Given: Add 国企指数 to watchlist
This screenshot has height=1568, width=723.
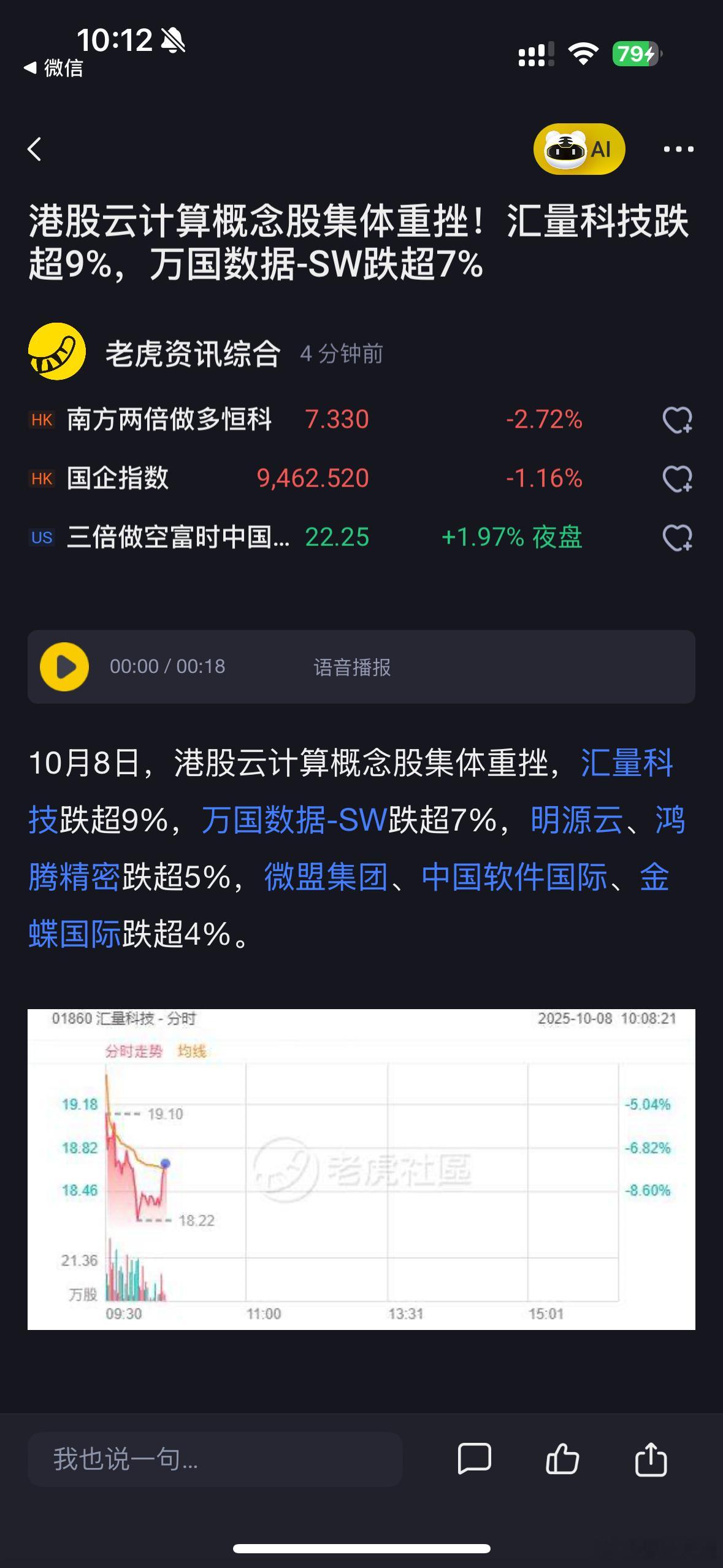Looking at the screenshot, I should pyautogui.click(x=677, y=479).
